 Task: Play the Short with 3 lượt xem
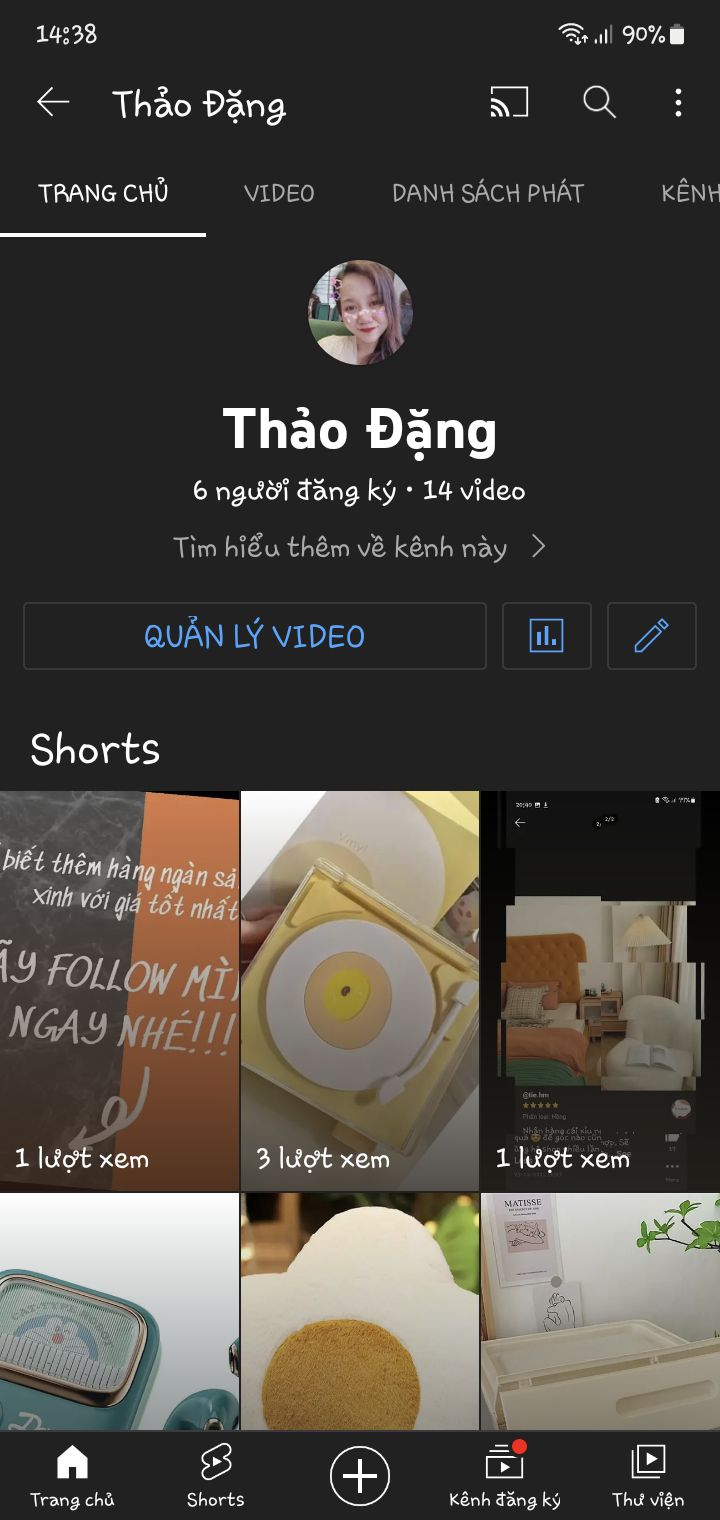pyautogui.click(x=360, y=990)
